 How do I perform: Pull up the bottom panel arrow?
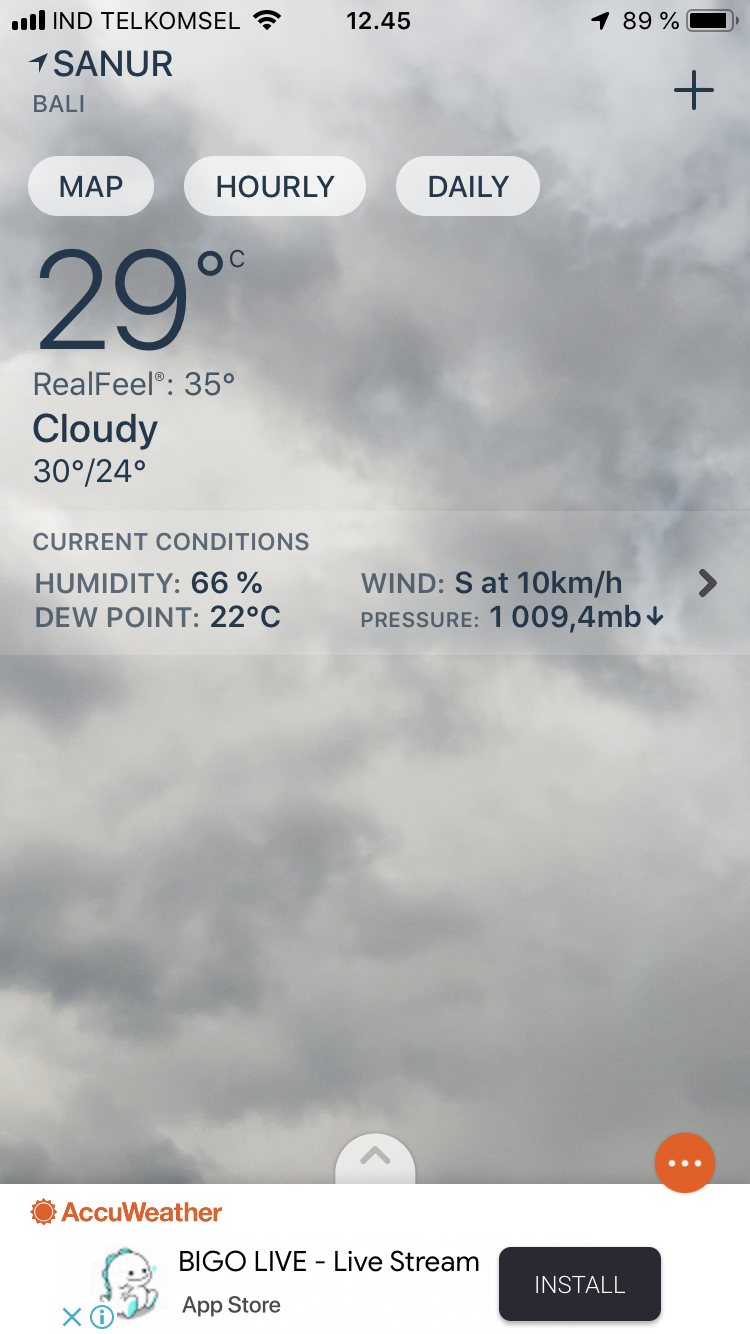[375, 1158]
